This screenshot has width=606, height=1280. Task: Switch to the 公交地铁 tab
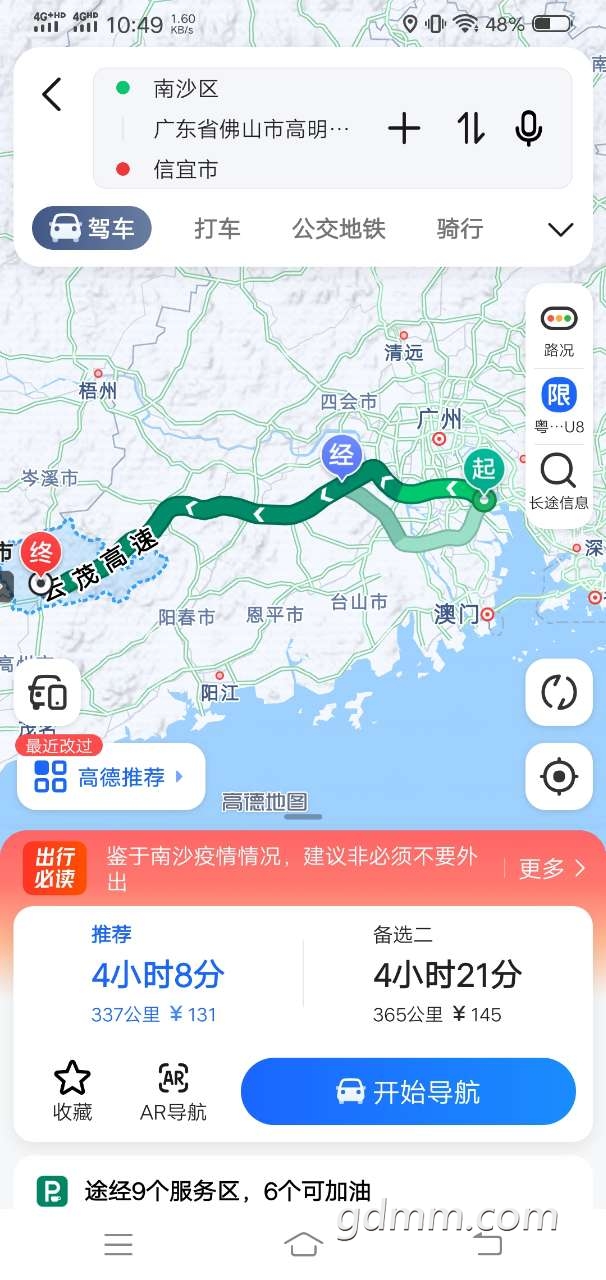(338, 229)
